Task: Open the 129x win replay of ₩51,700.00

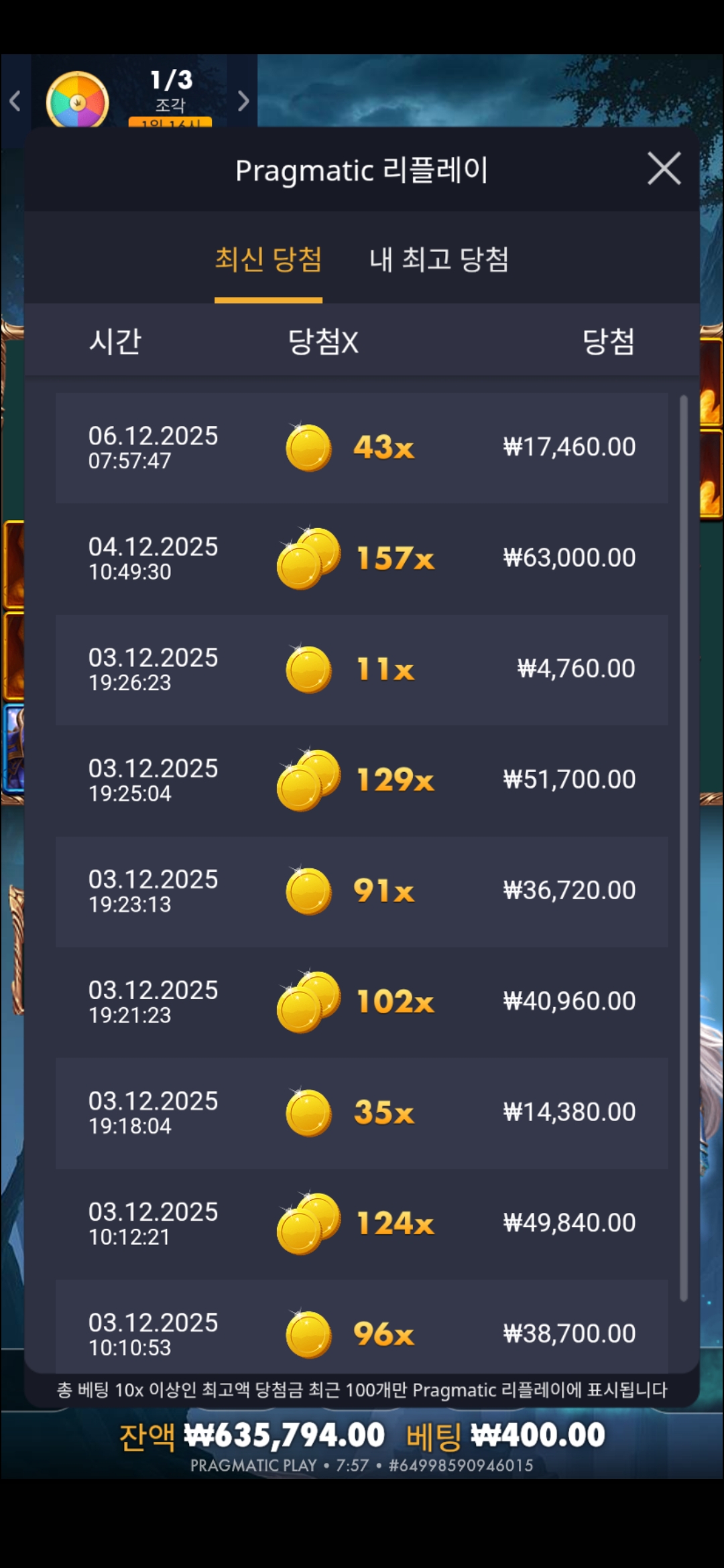Action: tap(361, 780)
